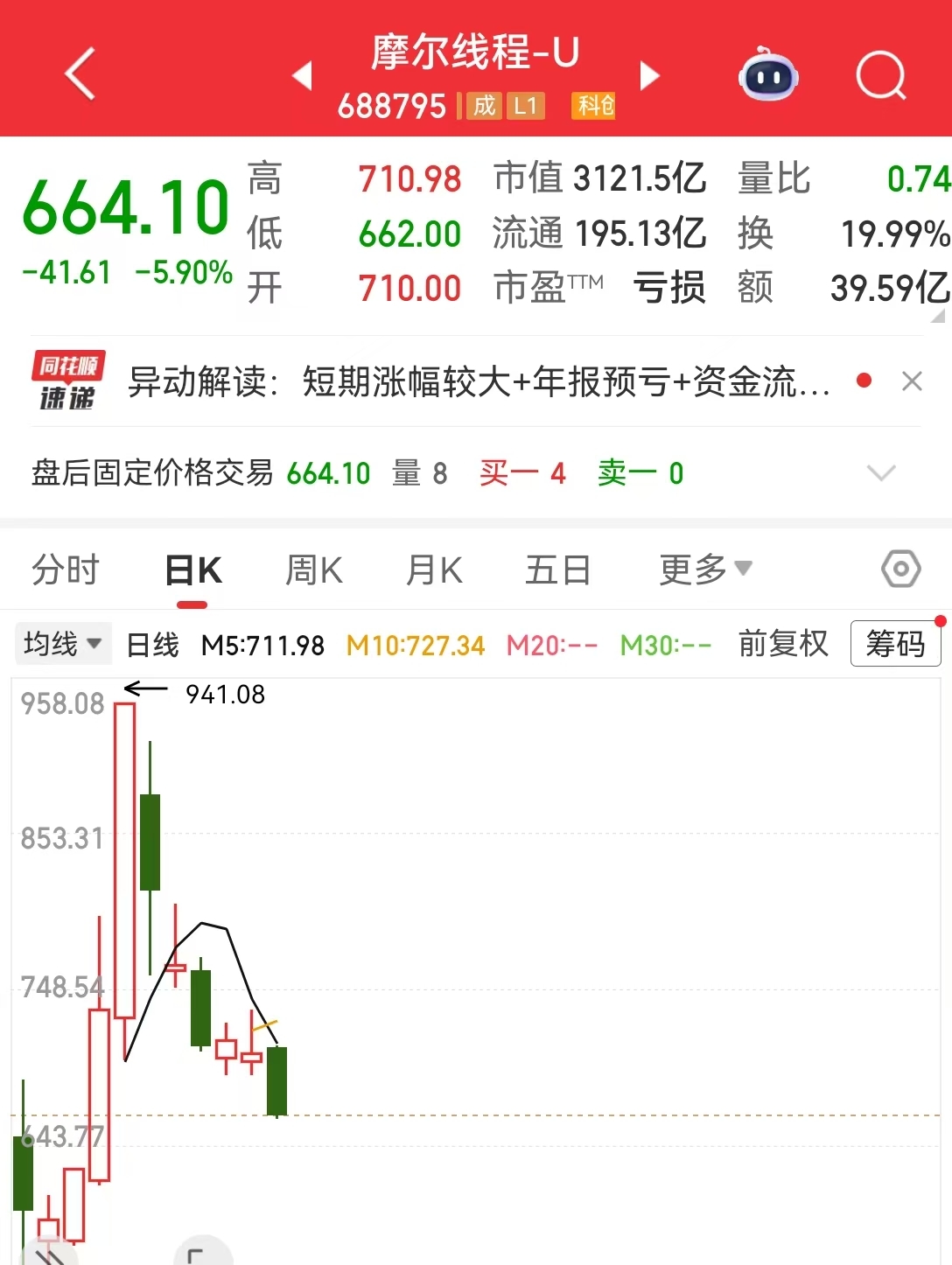This screenshot has width=952, height=1265.
Task: Dismiss the 异动解读 banner
Action: click(912, 381)
